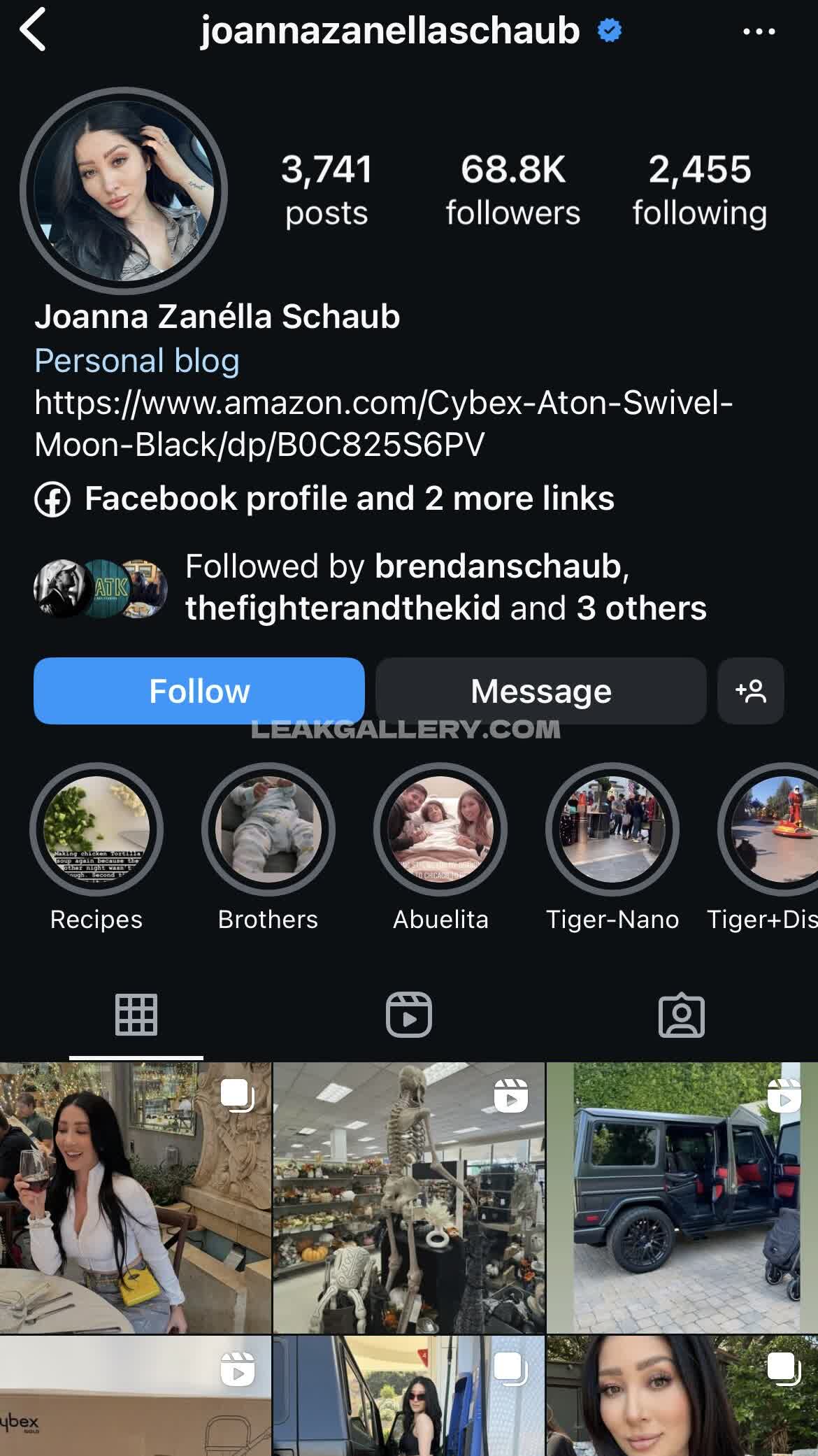The height and width of the screenshot is (1456, 818).
Task: Open the three-dot overflow menu
Action: tap(759, 31)
